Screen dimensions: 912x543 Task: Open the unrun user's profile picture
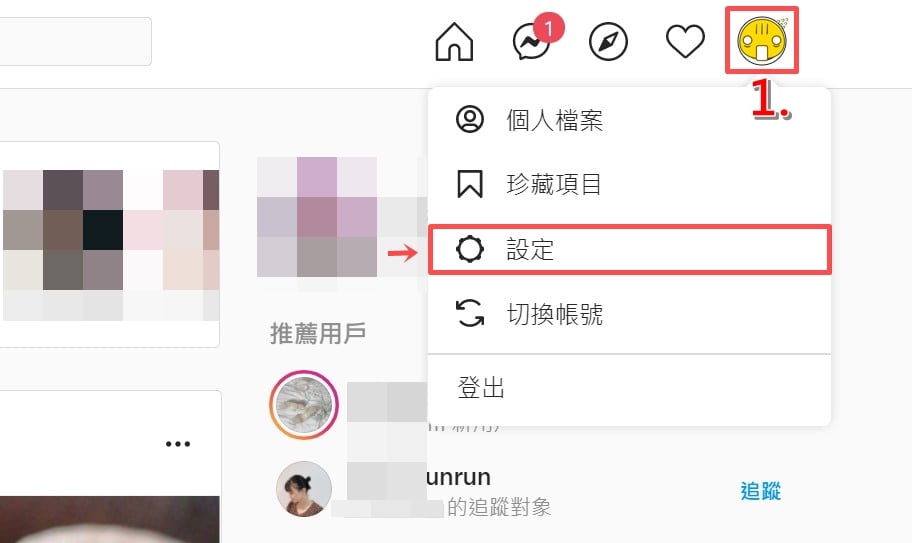(304, 490)
